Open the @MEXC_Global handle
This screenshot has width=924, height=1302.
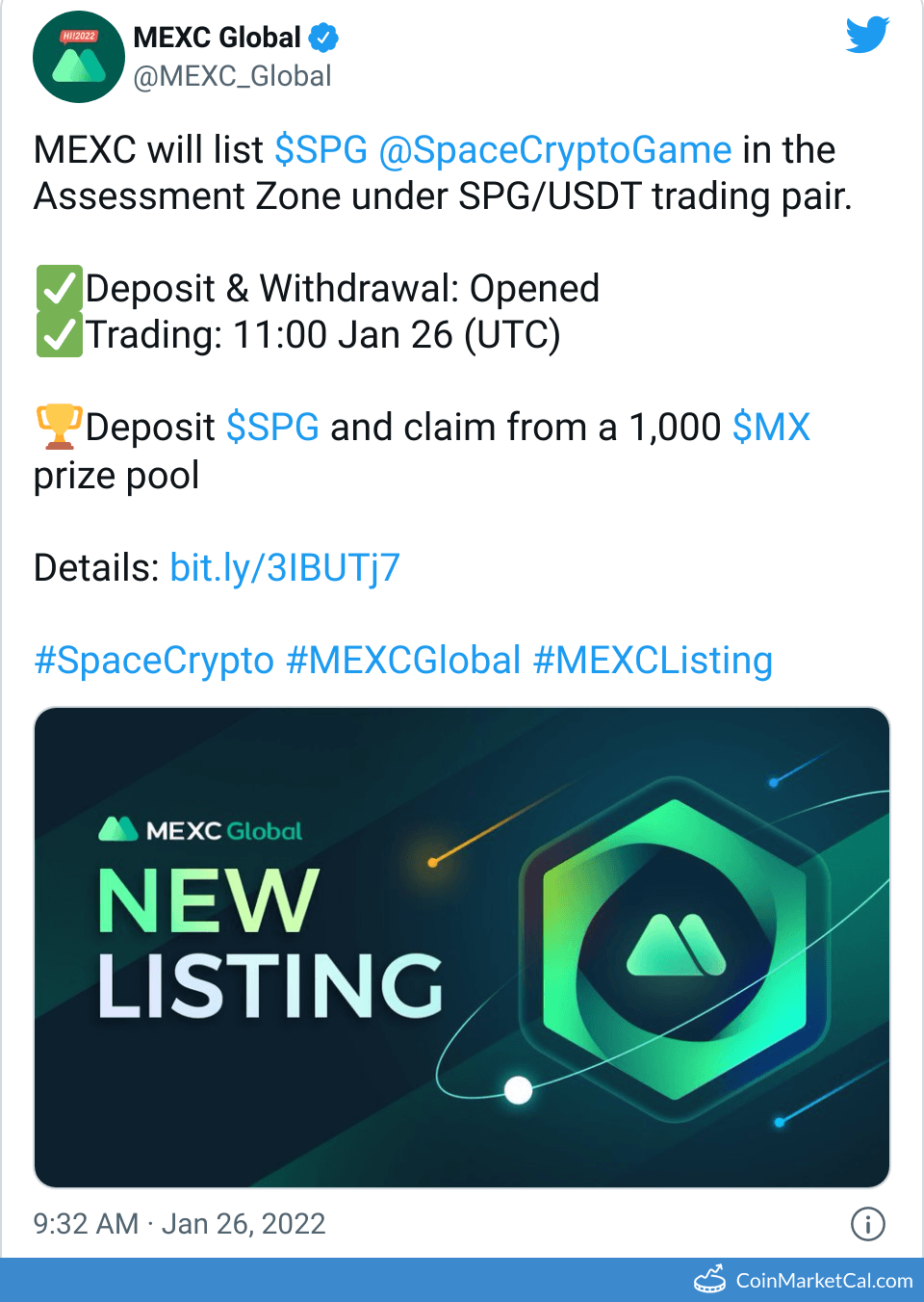tap(232, 76)
